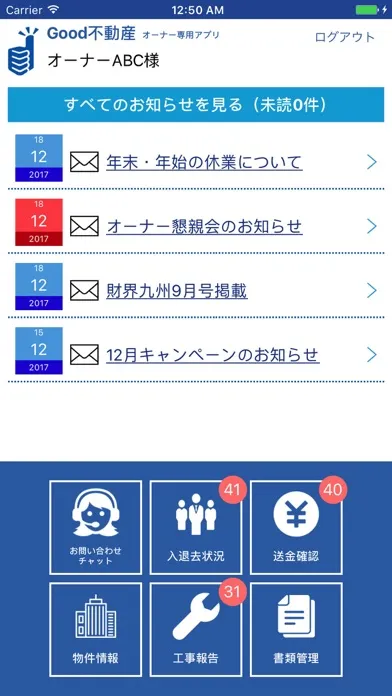Screen dimensions: 392x696
Task: Open the お問い合わせチャット tile
Action: (95, 527)
